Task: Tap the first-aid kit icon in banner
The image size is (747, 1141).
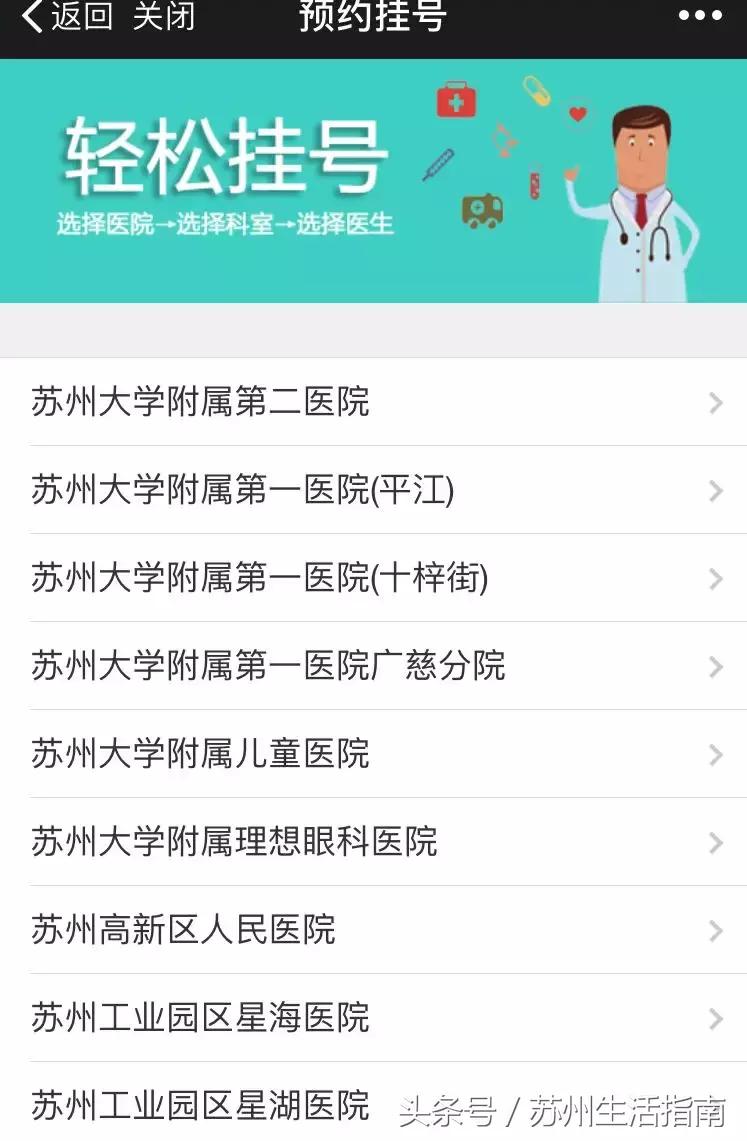Action: tap(455, 99)
